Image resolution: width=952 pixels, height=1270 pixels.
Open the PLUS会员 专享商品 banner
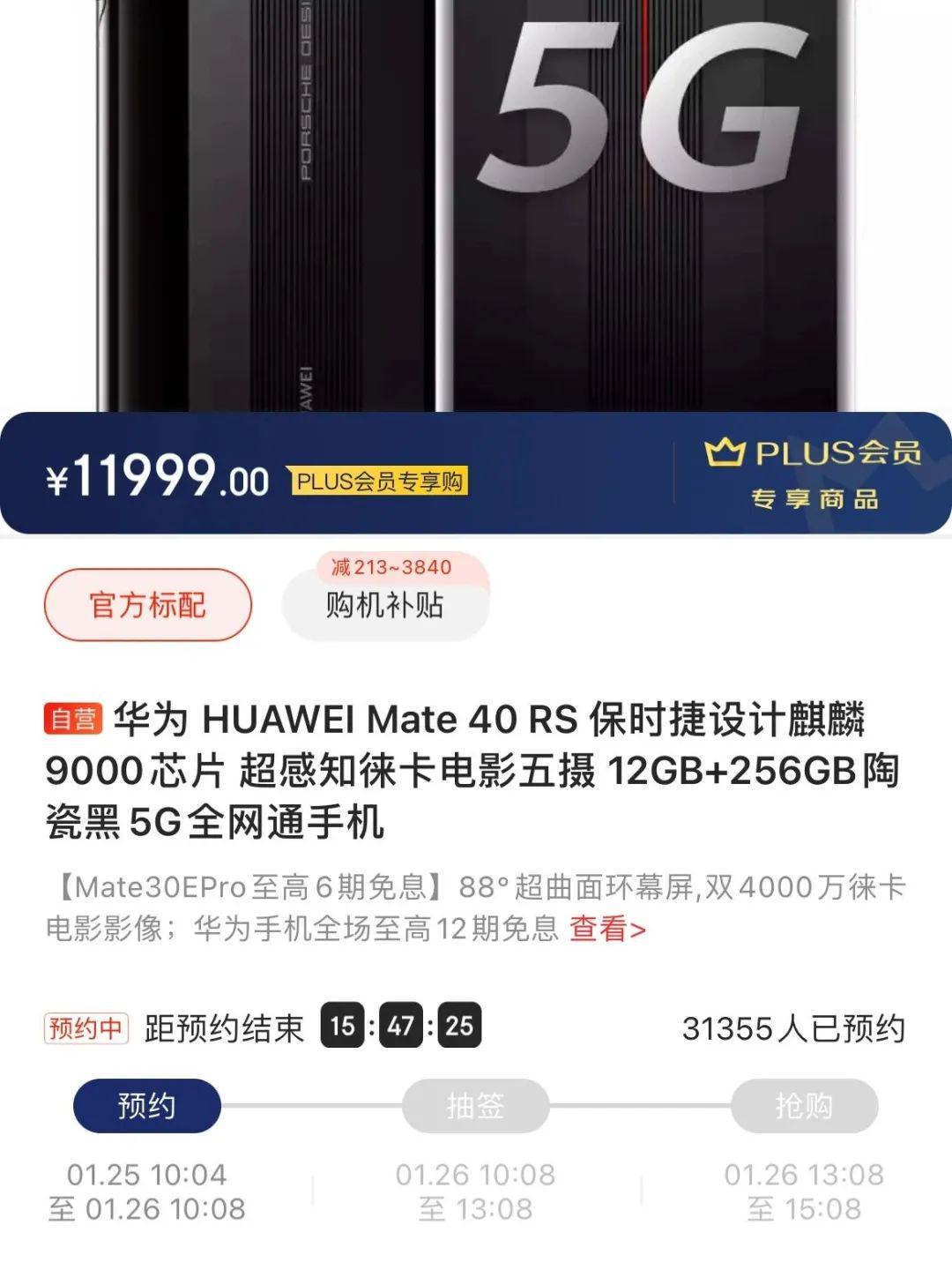click(813, 474)
